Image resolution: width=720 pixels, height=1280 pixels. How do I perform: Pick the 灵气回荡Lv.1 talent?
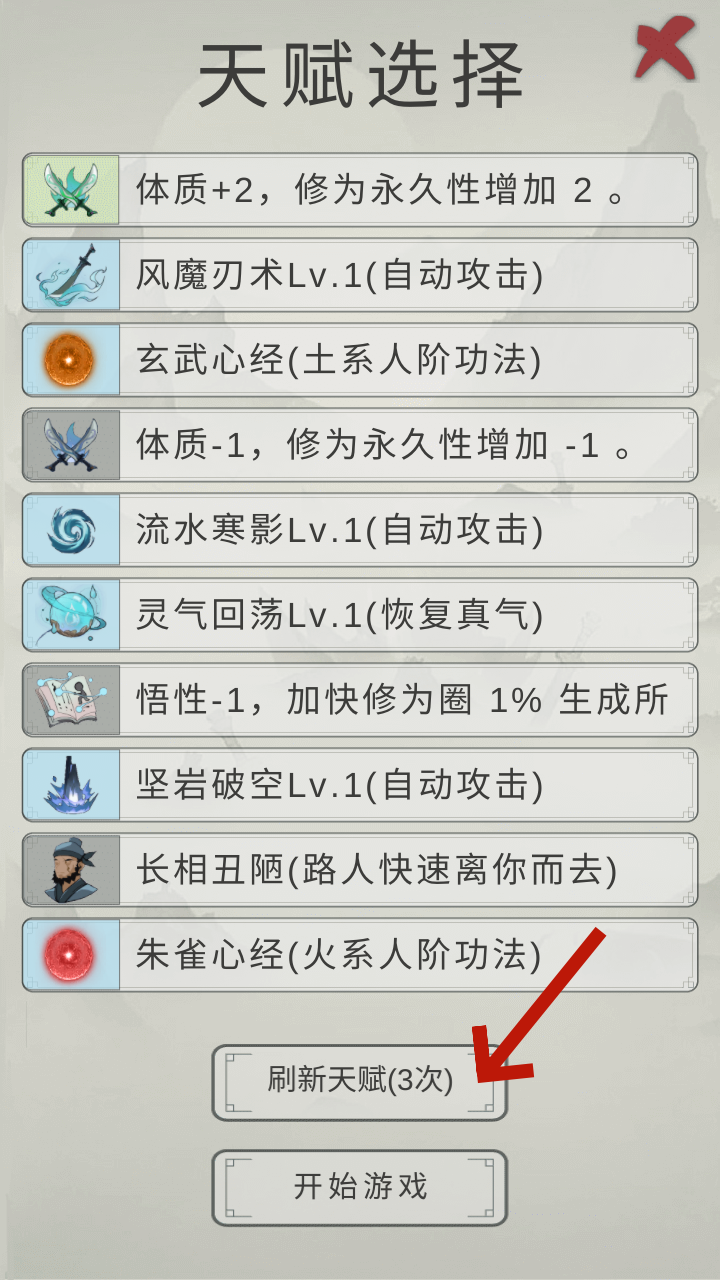pyautogui.click(x=360, y=615)
